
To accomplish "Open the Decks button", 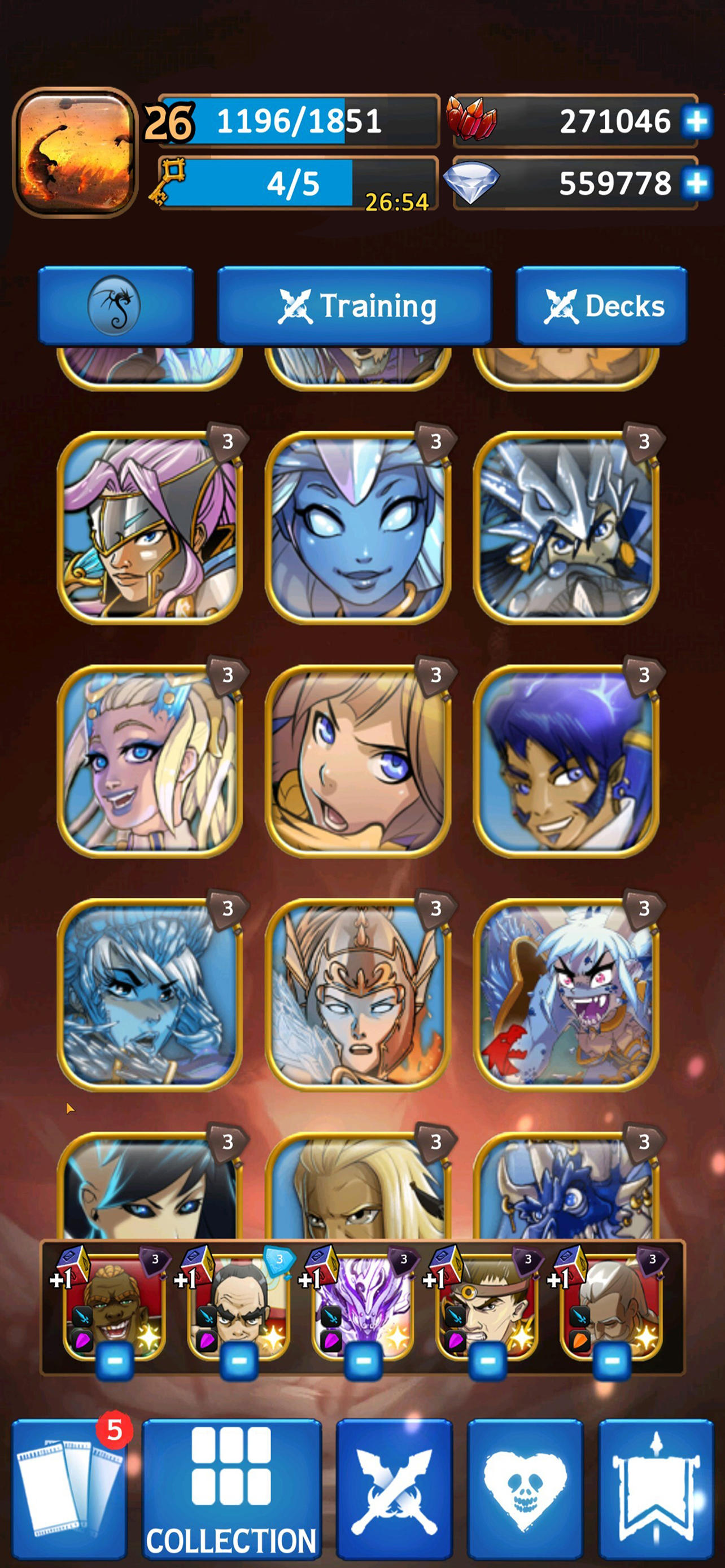I will (x=601, y=305).
